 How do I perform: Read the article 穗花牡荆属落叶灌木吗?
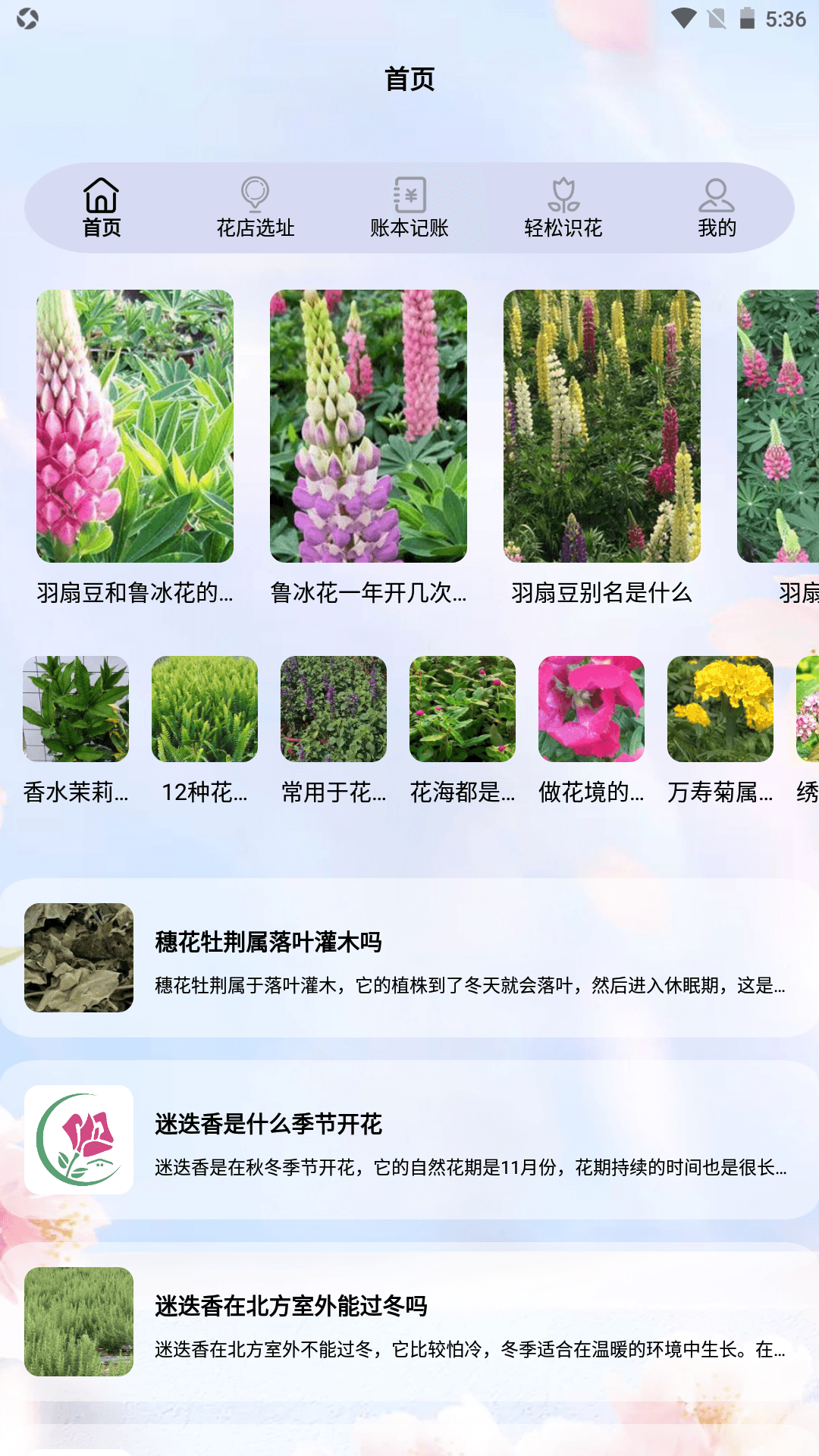pyautogui.click(x=409, y=958)
